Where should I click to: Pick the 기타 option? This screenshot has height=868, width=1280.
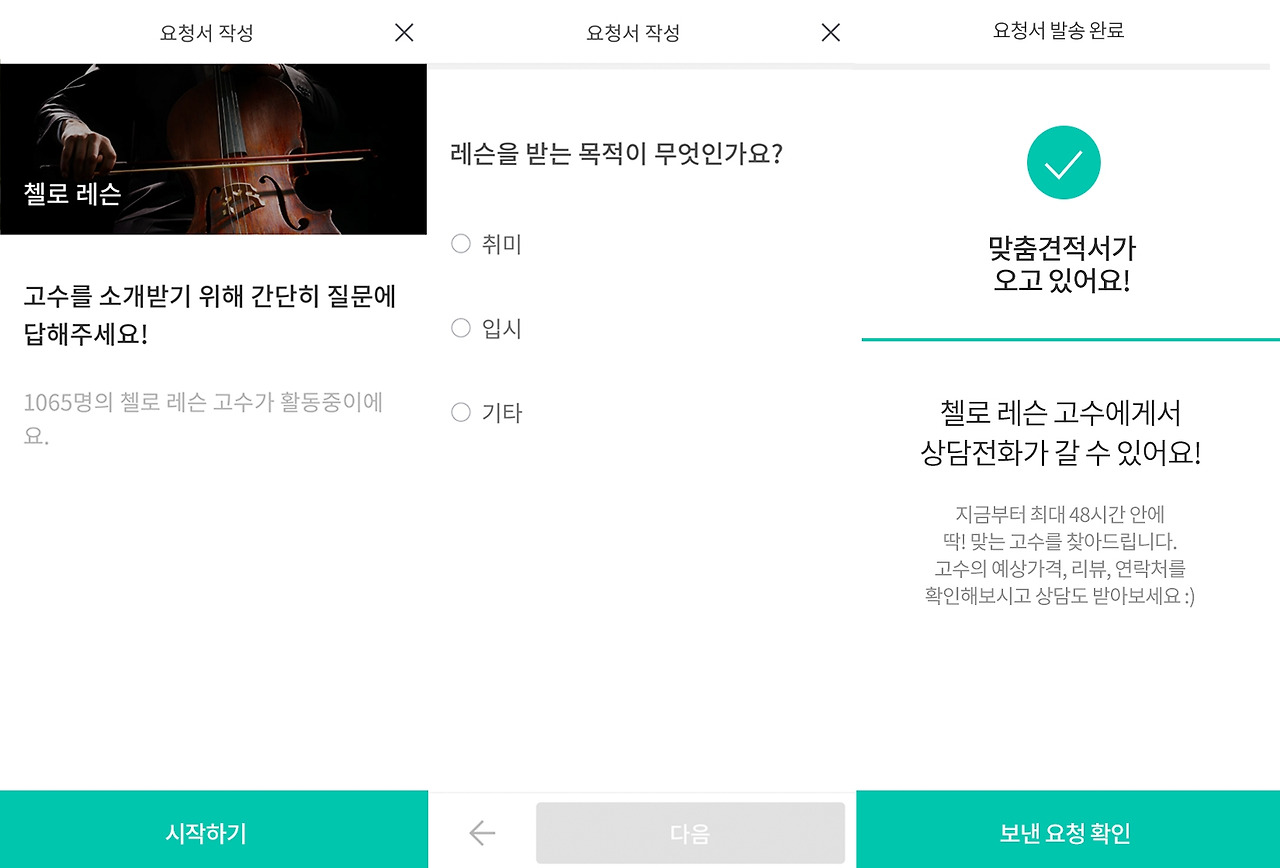tap(487, 412)
